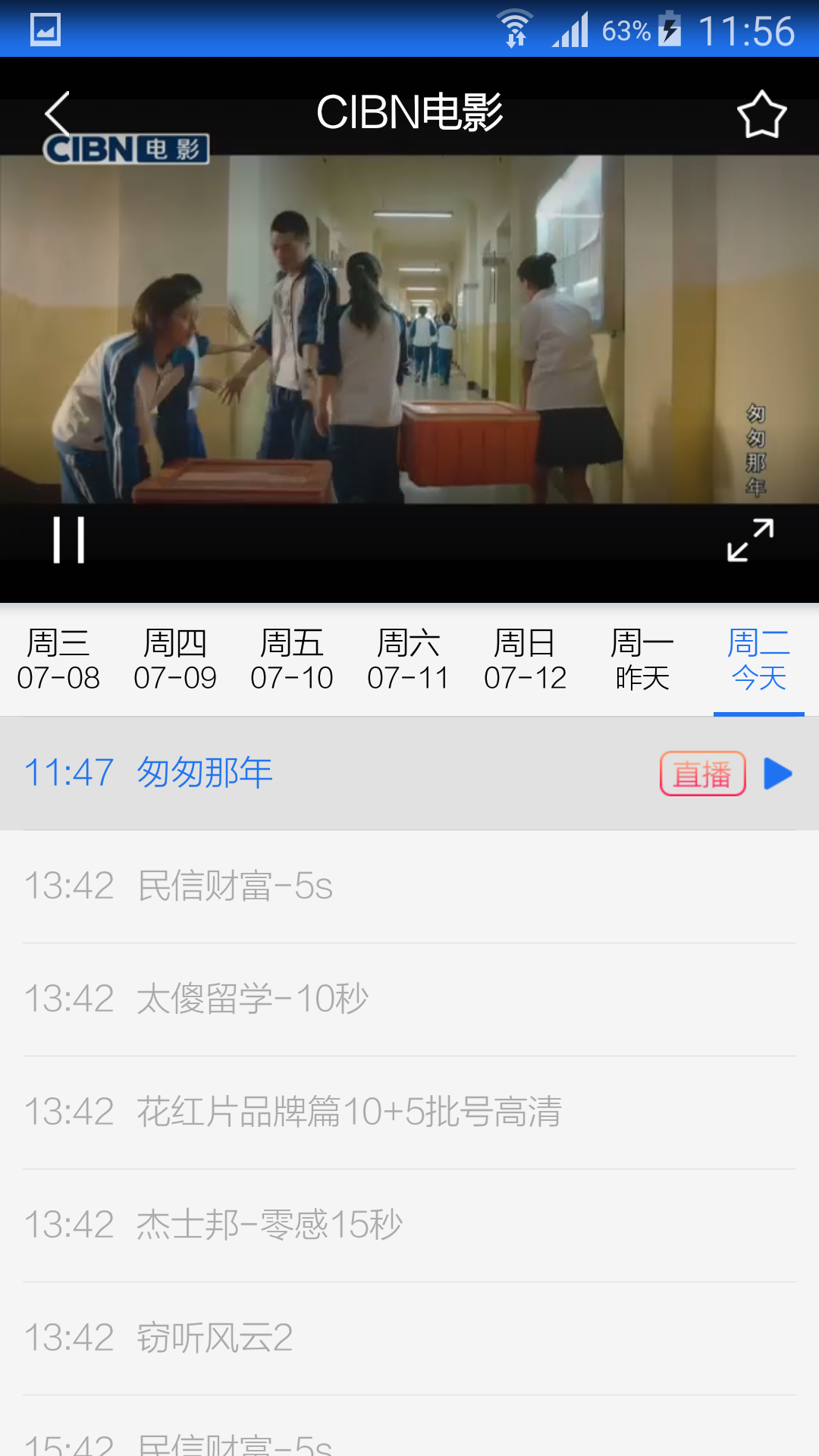Open the 周五 07-10 schedule
This screenshot has width=819, height=1456.
tap(292, 660)
